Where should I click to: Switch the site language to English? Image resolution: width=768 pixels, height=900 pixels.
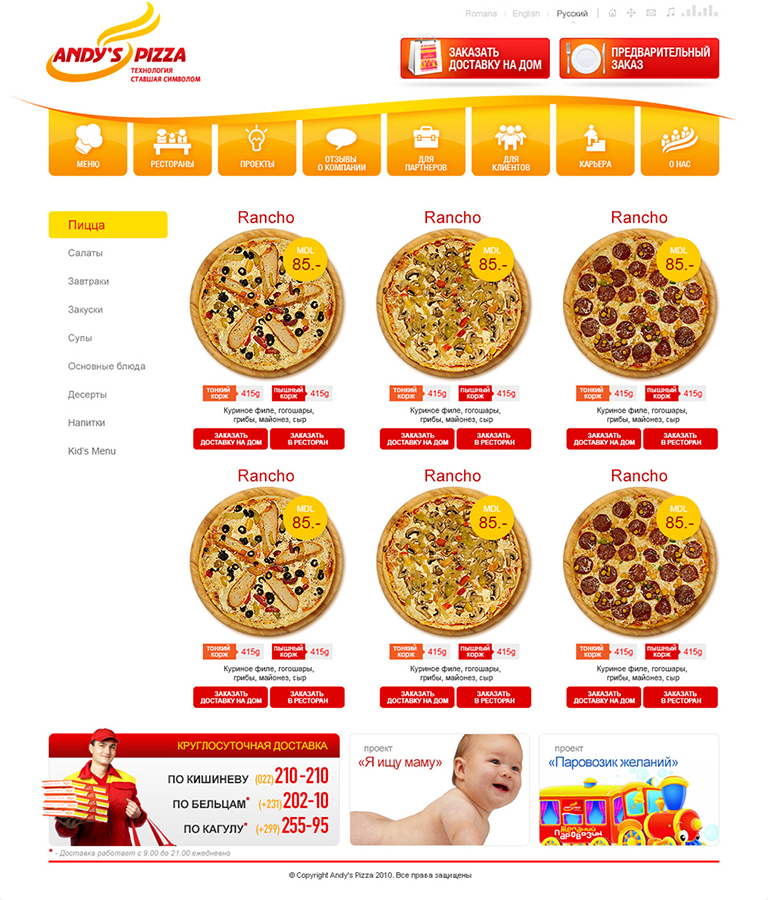[x=526, y=14]
